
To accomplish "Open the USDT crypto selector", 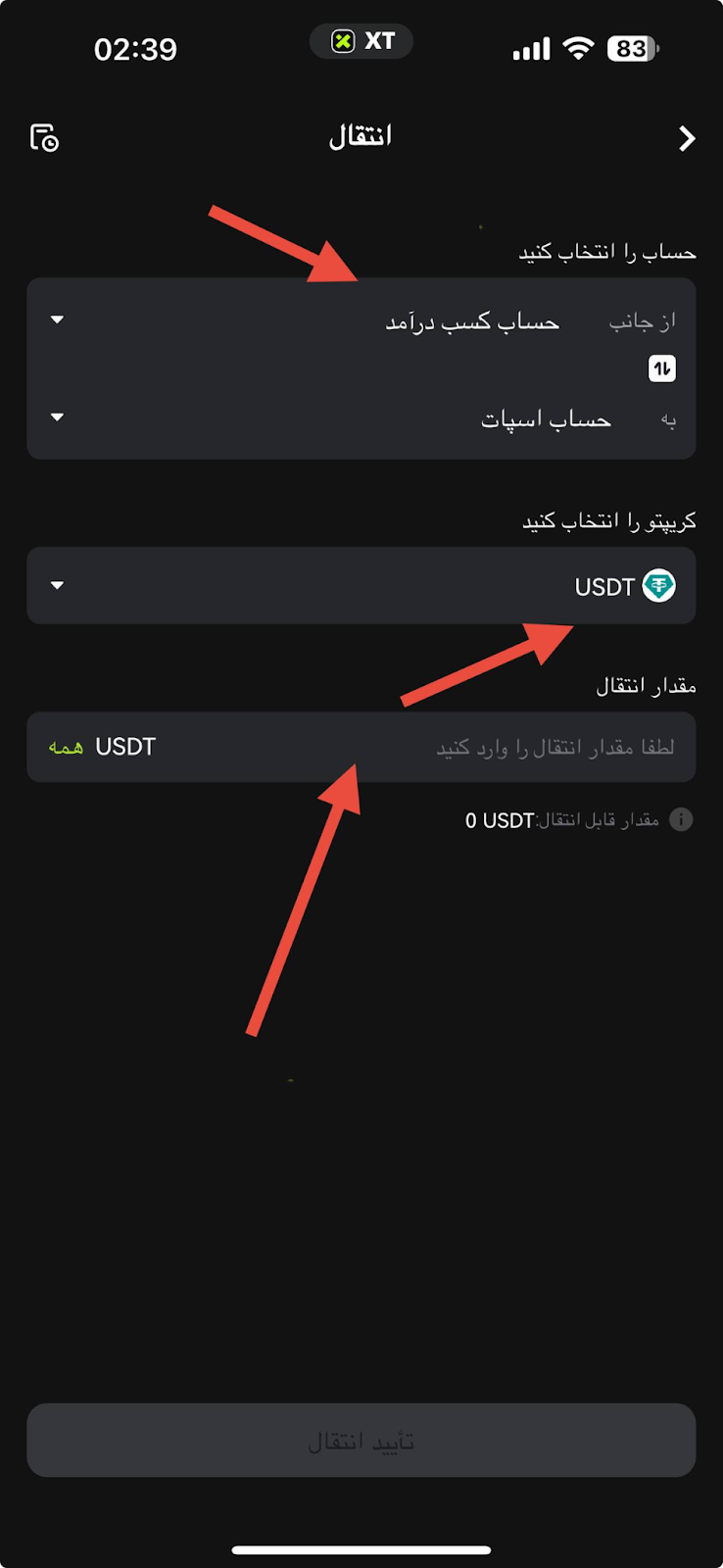I will click(x=361, y=586).
